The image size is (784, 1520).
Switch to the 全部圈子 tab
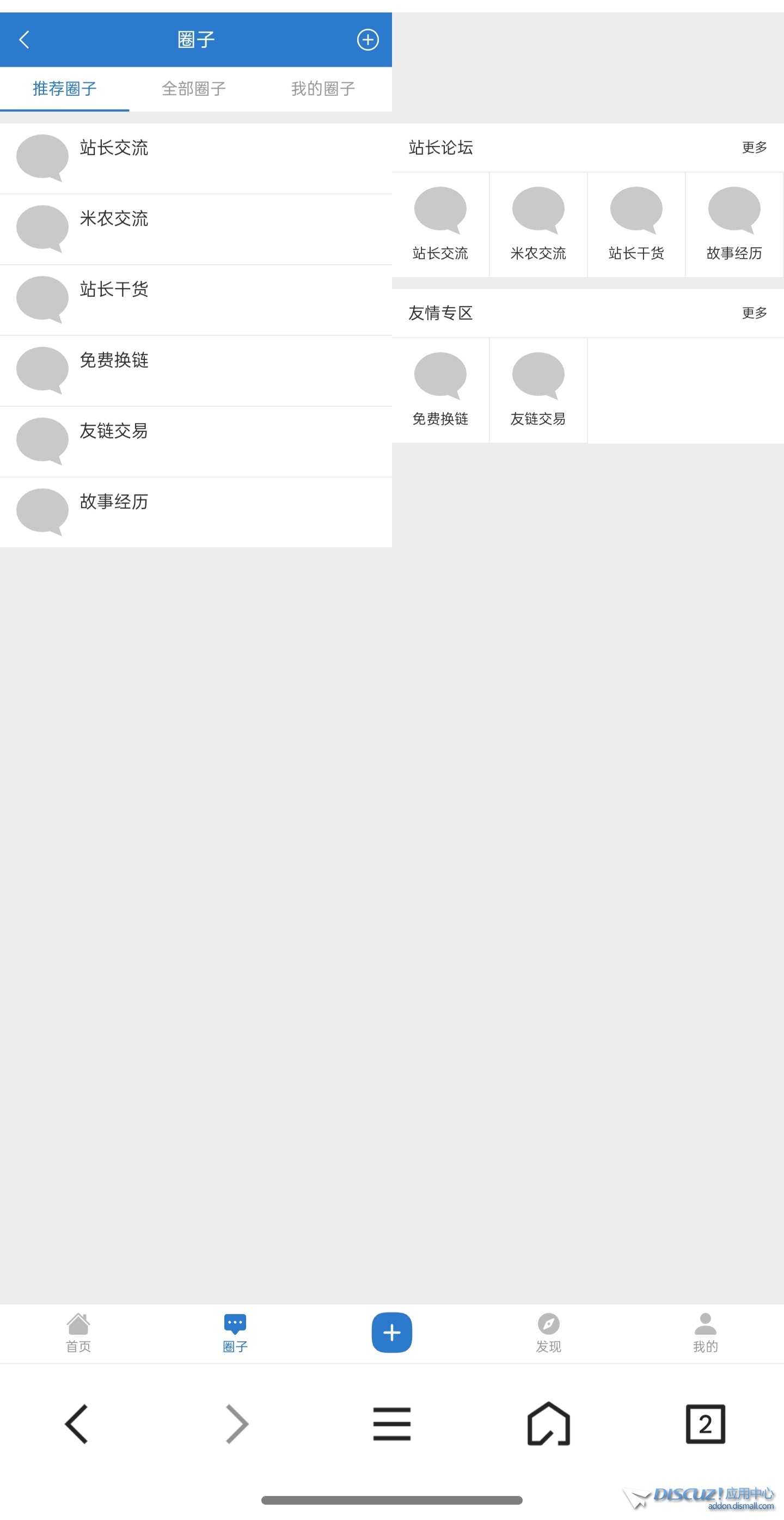[194, 89]
